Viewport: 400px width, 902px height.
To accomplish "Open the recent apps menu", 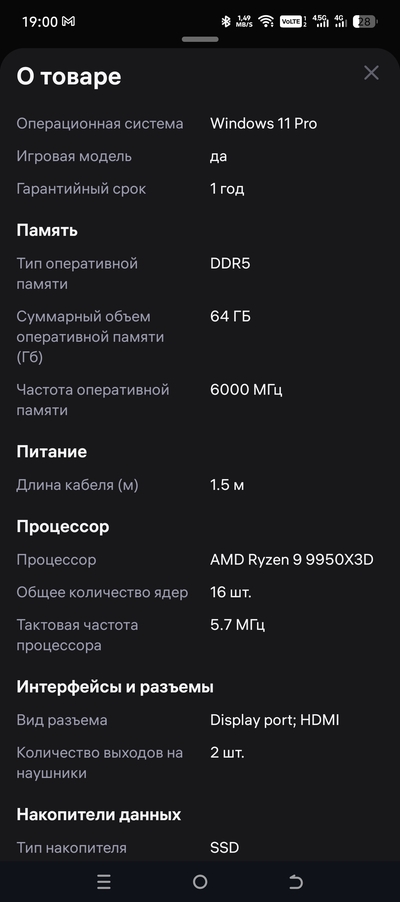I will 104,881.
